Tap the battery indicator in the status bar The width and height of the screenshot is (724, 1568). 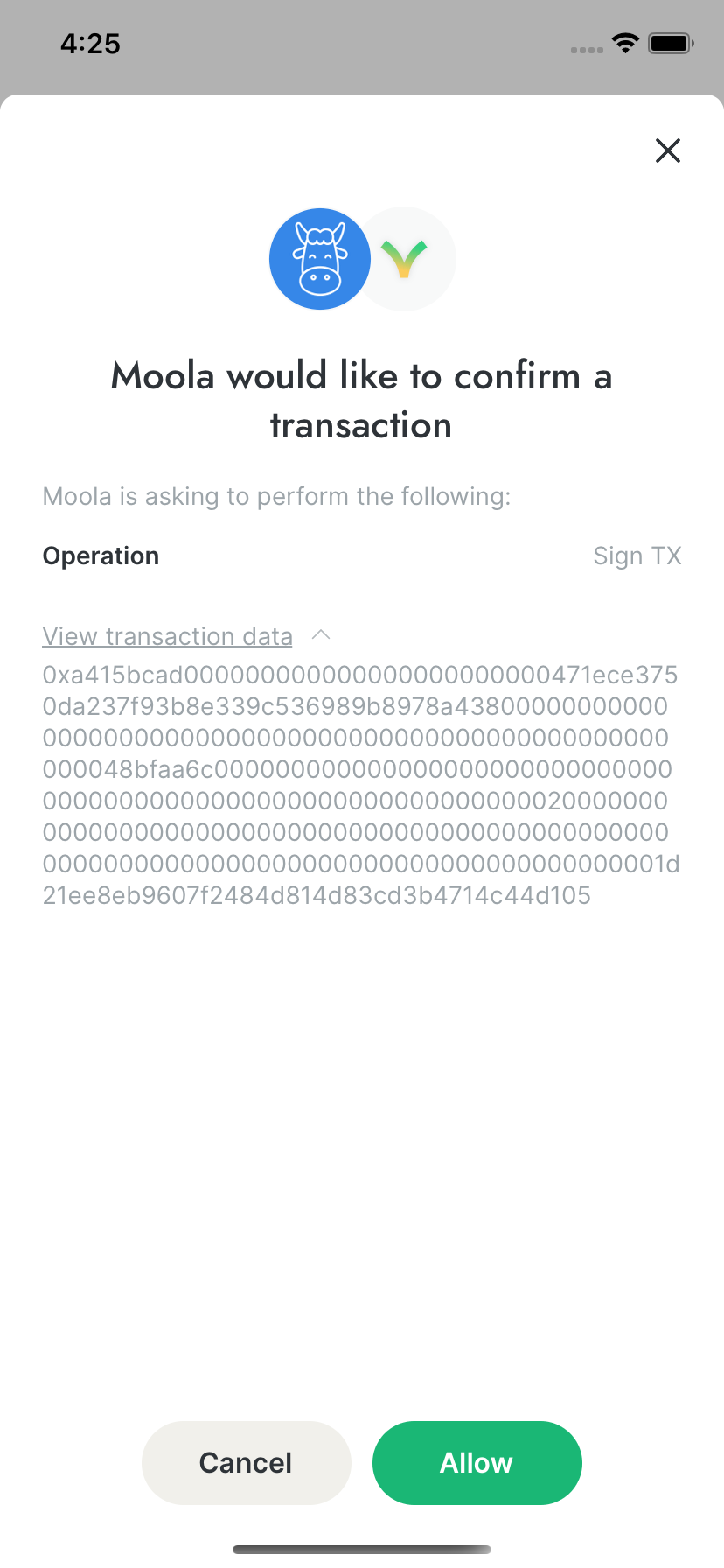(669, 43)
